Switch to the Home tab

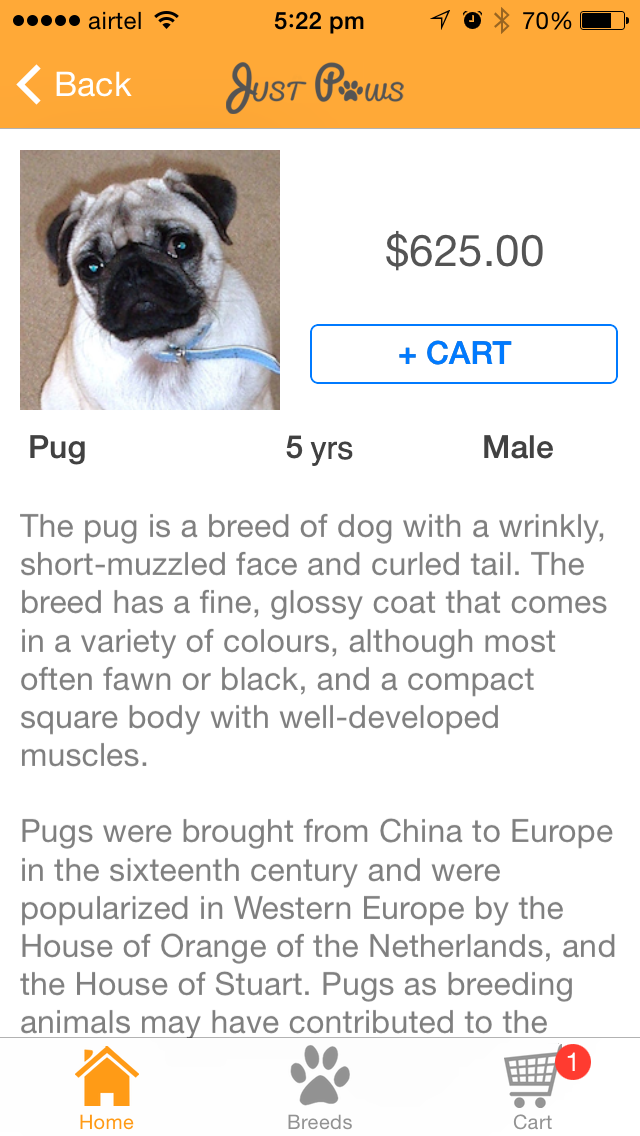(107, 1088)
